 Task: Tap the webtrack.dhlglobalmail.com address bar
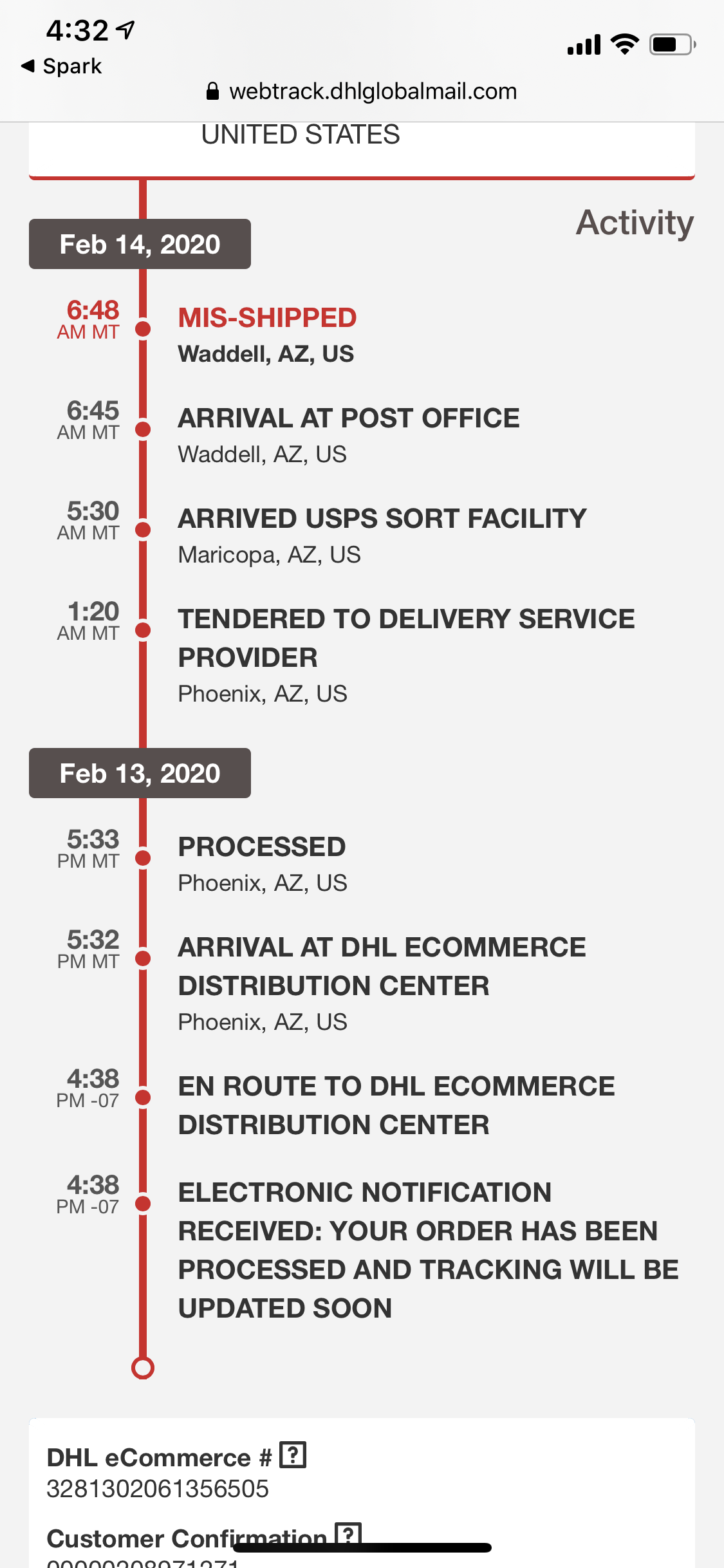[362, 91]
